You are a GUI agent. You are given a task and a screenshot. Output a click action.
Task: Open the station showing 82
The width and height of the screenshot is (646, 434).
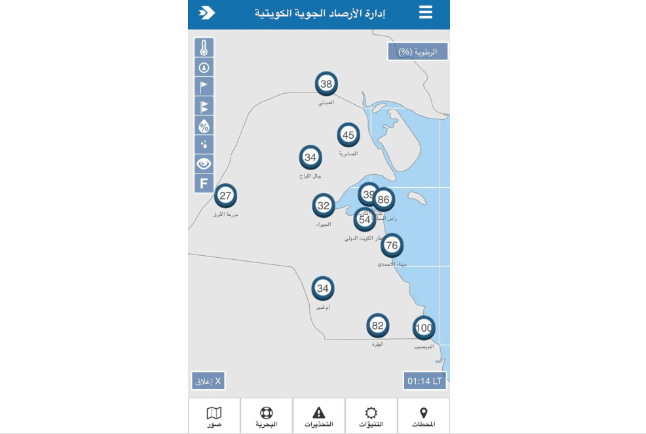[377, 325]
